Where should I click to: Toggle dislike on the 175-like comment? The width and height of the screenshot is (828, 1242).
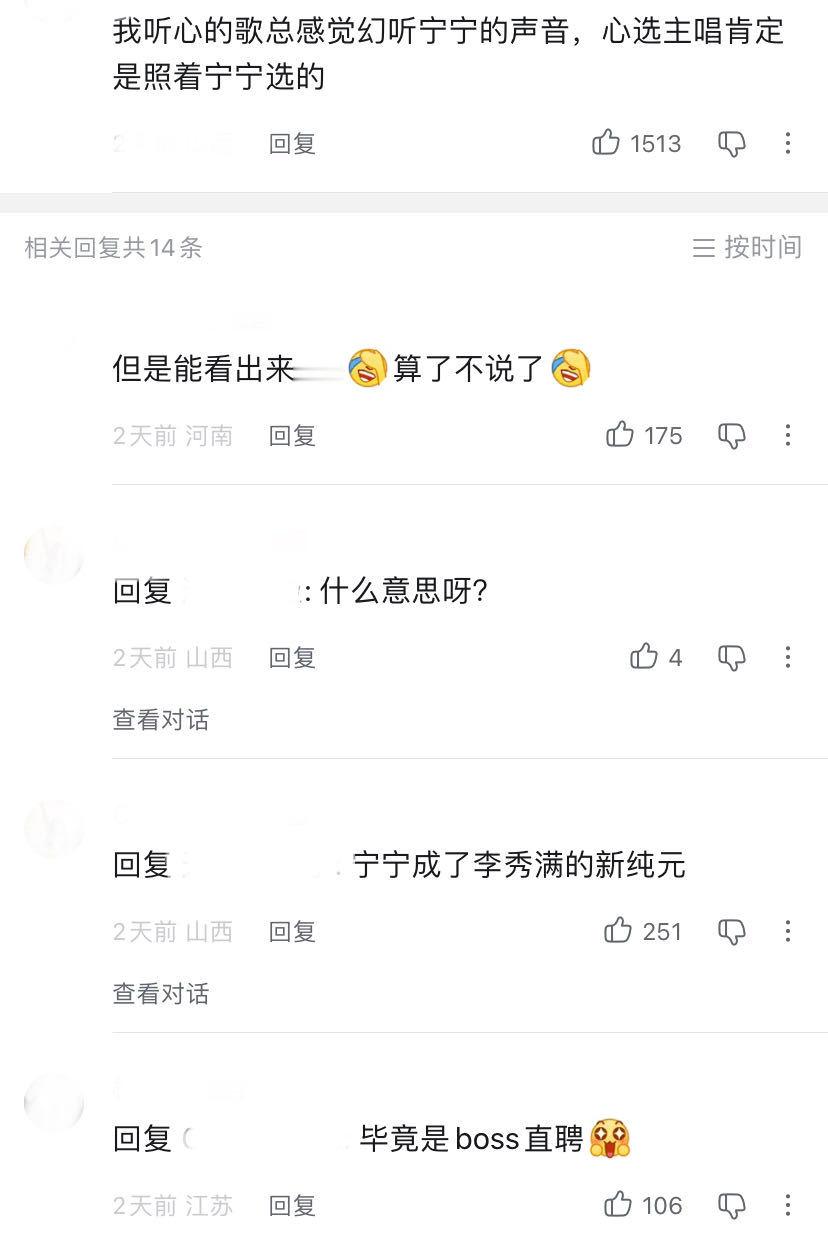coord(733,436)
